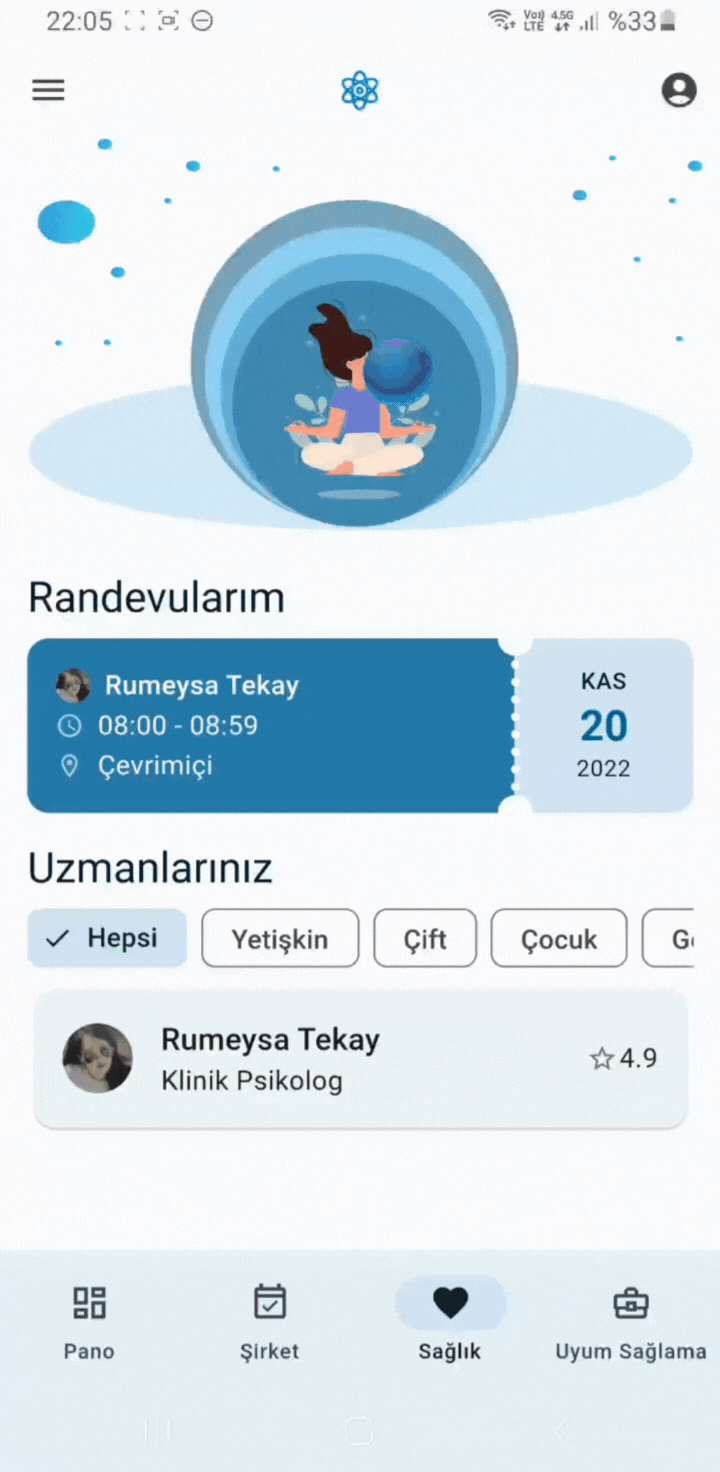Screen dimensions: 720x1472
Task: Open expert Rumeysa Tekay Klinik Psikolog card
Action: (x=360, y=1060)
